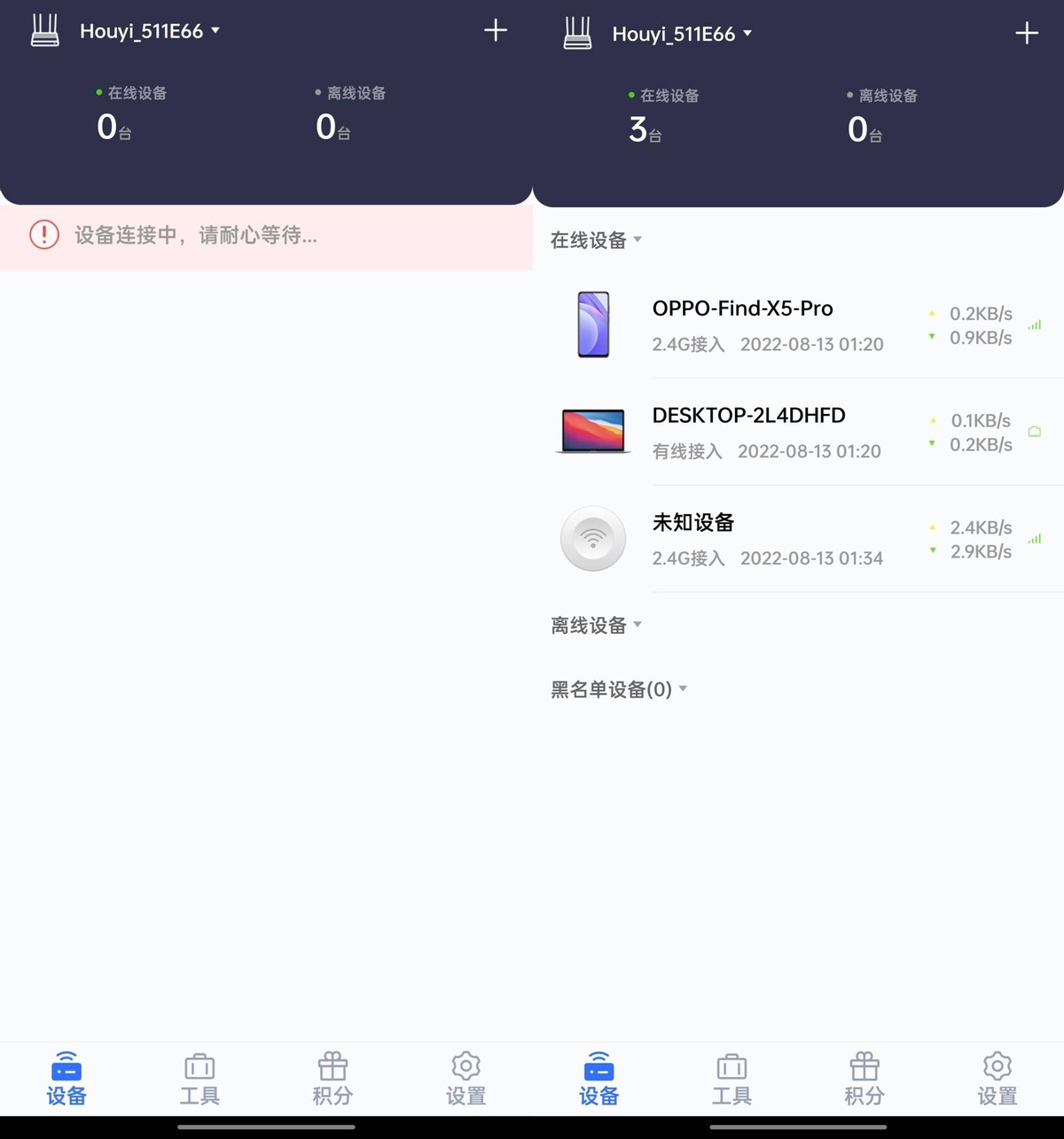The image size is (1064, 1139).
Task: Click the cloud icon beside DESKTOP-2L4DHFD speeds
Action: click(x=1034, y=432)
